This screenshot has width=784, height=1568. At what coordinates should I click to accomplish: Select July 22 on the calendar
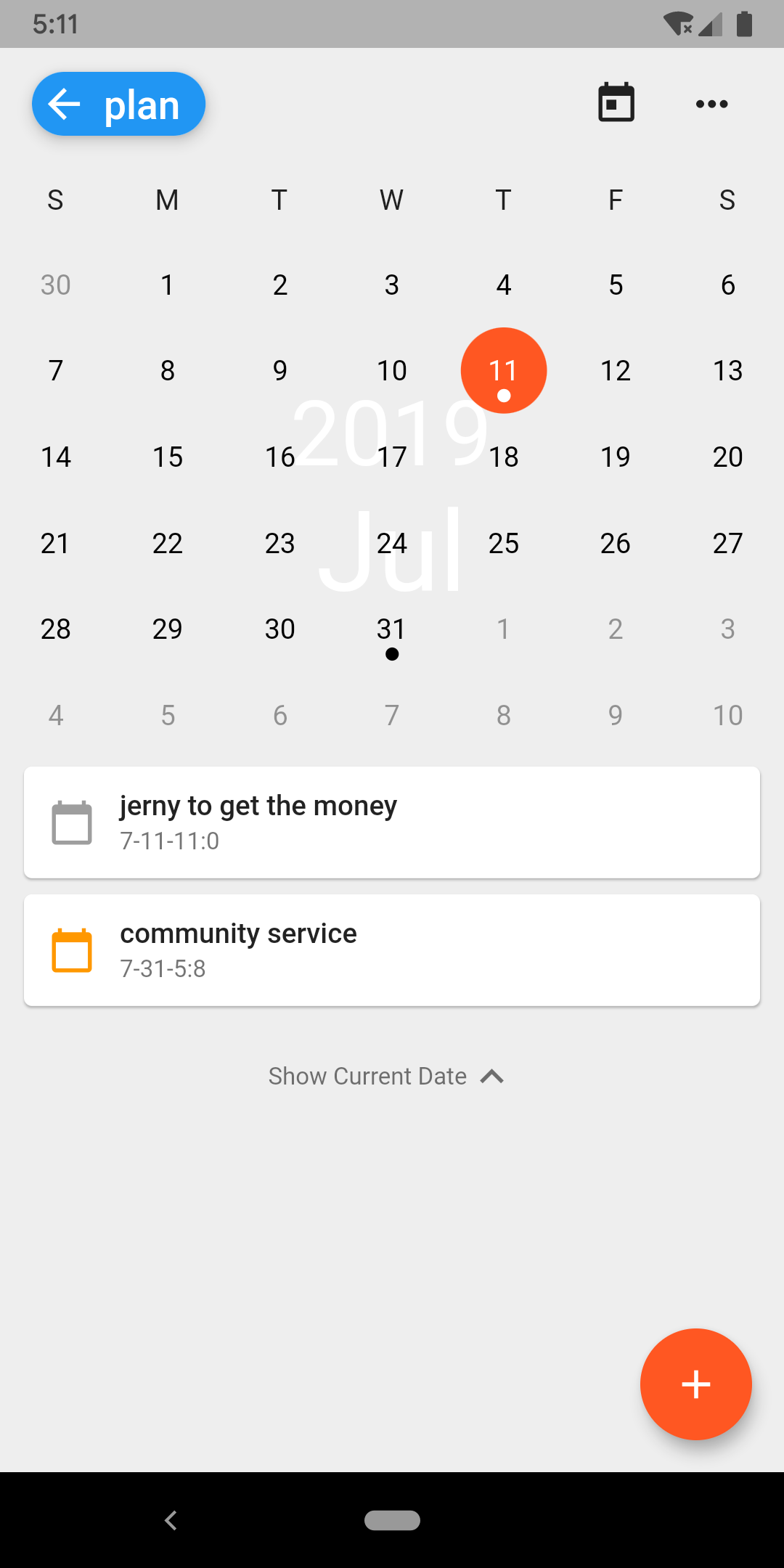(x=167, y=543)
